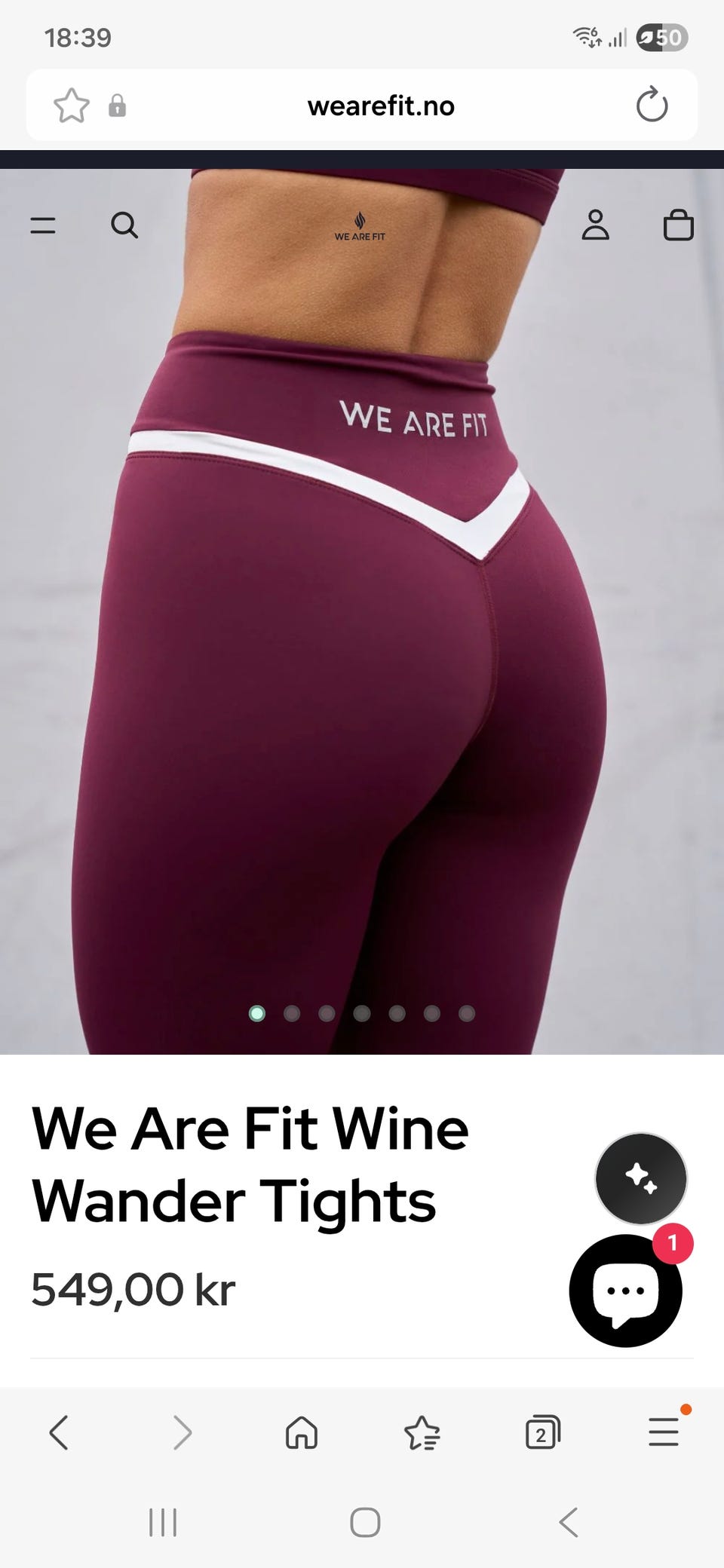Open the browser tools menu
The height and width of the screenshot is (1568, 724).
(664, 1431)
